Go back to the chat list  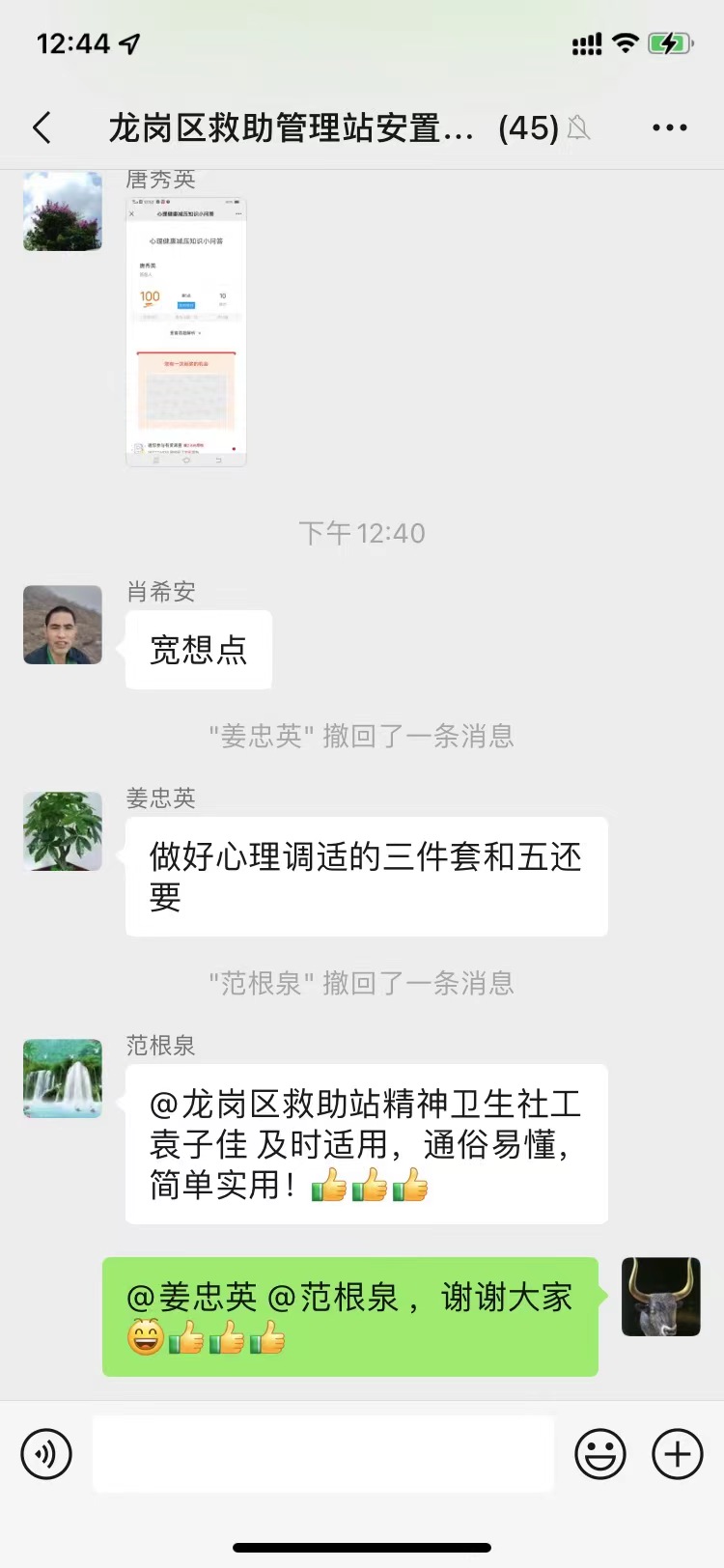[42, 127]
